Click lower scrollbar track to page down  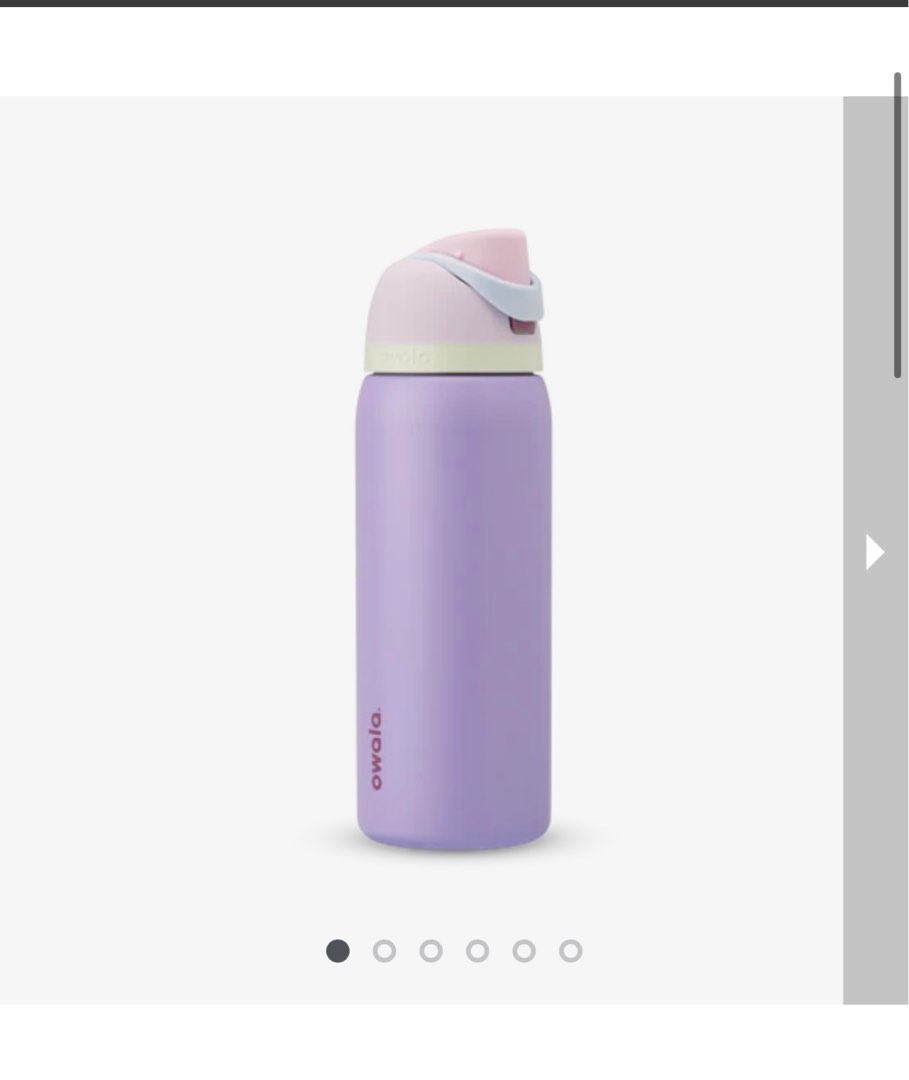coord(894,700)
